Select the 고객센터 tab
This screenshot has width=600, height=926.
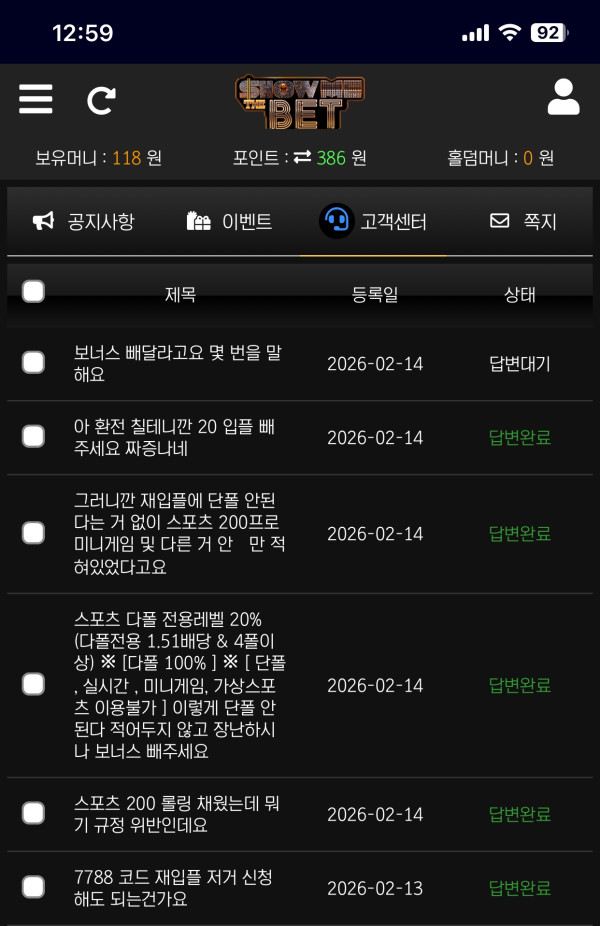374,221
